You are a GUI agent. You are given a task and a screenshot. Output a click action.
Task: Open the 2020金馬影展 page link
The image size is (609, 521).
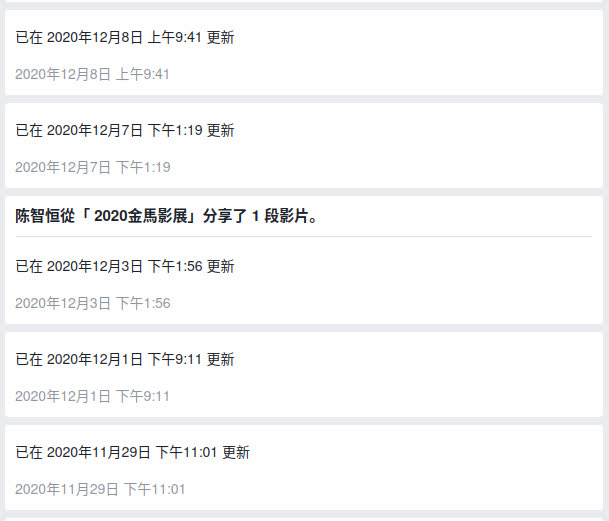tap(137, 216)
